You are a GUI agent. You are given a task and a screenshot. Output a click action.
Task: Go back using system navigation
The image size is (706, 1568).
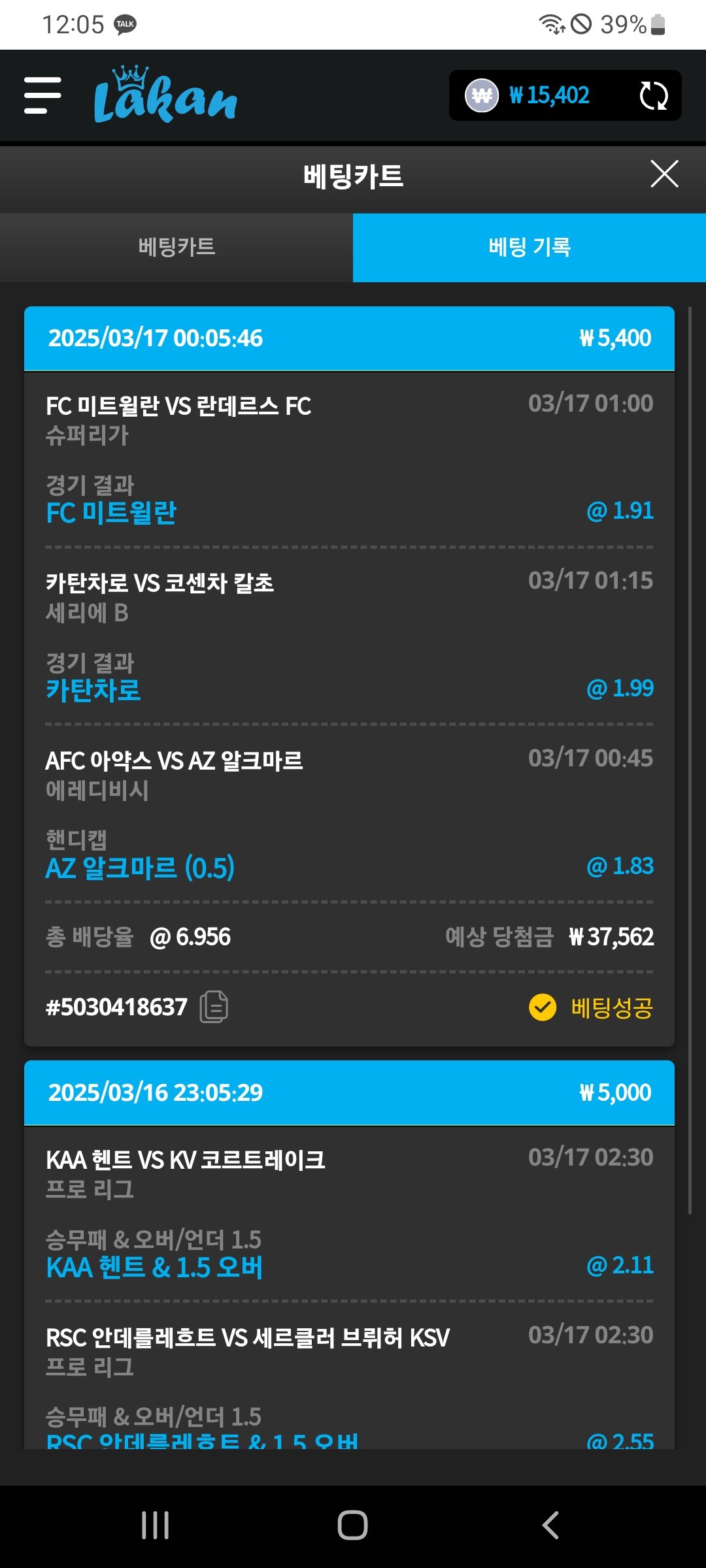point(550,1526)
